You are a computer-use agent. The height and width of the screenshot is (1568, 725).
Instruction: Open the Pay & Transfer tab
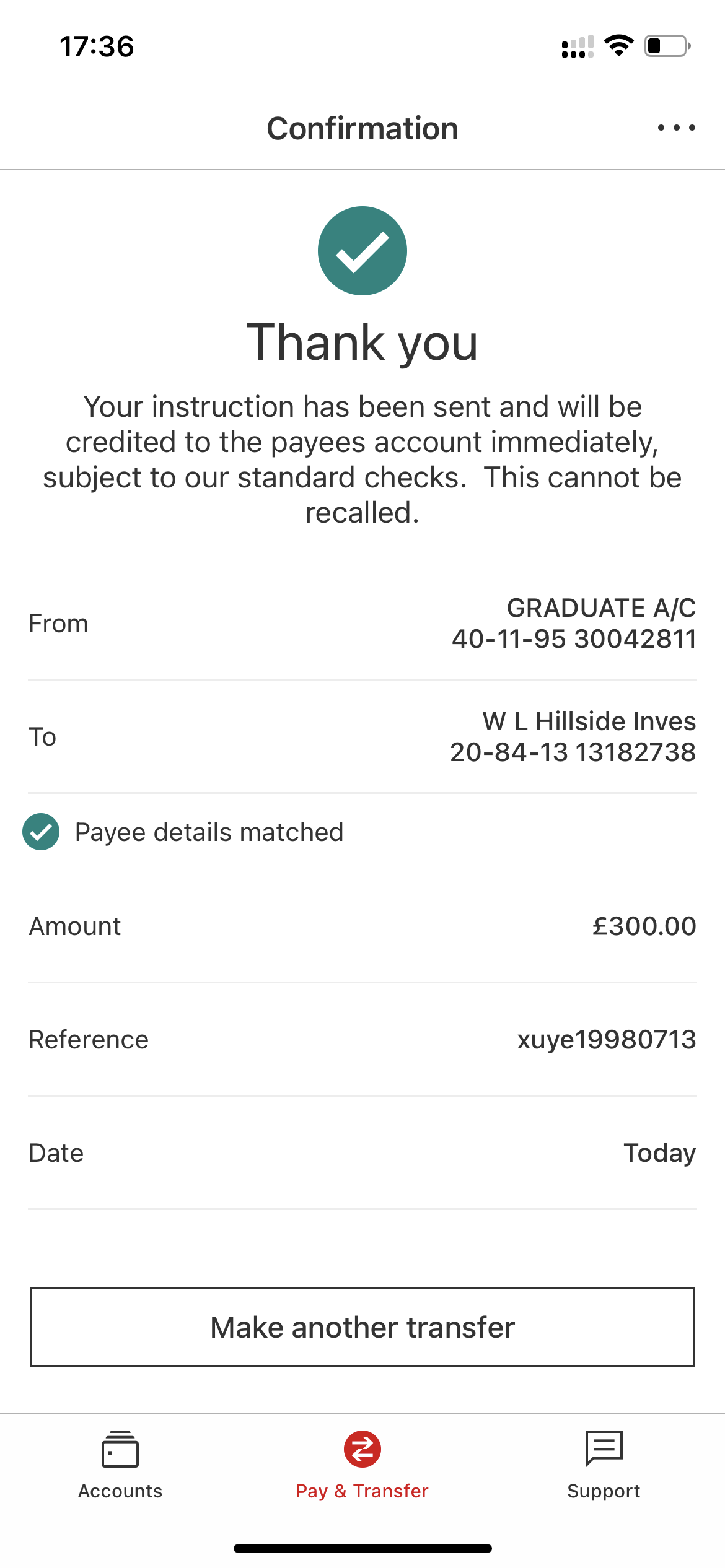362,1465
